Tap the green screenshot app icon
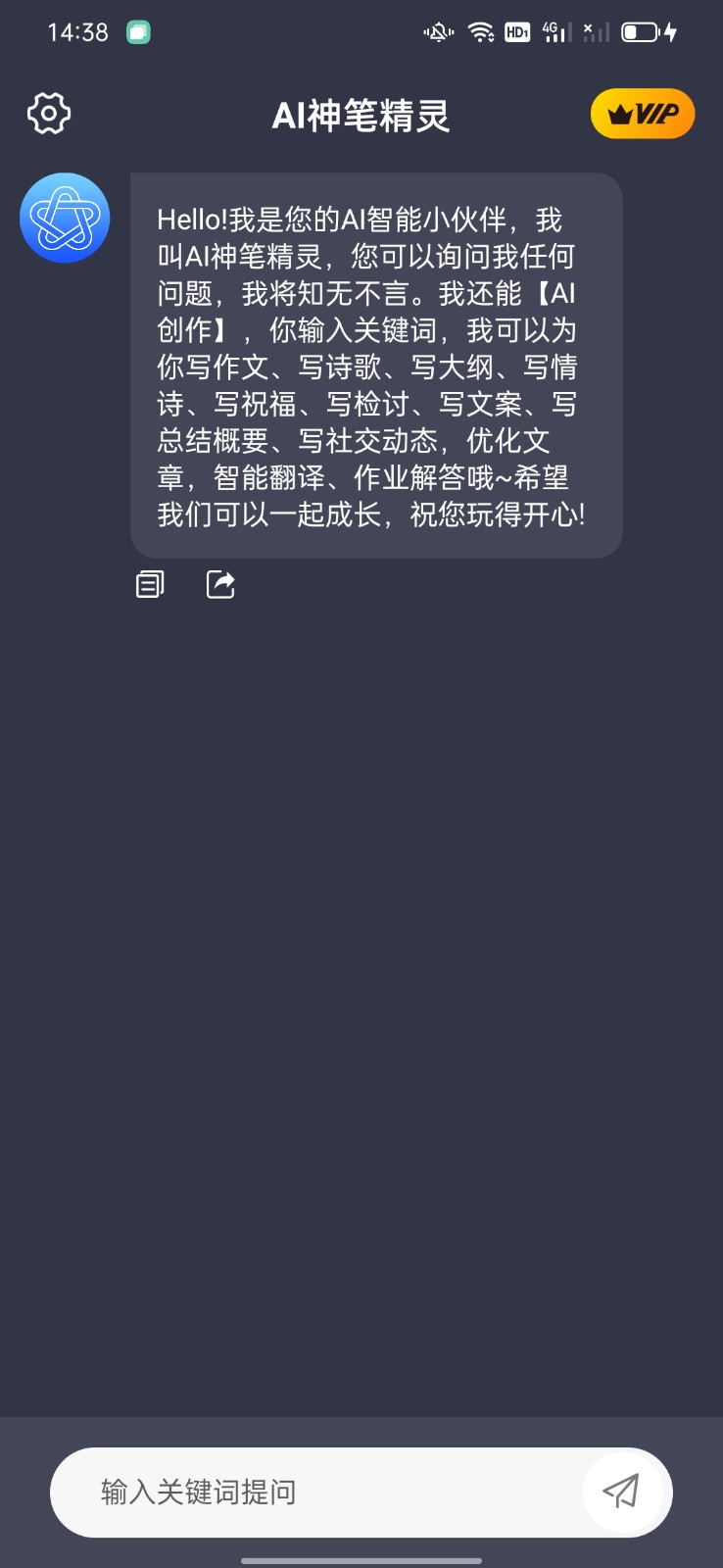This screenshot has height=1568, width=723. (x=136, y=31)
